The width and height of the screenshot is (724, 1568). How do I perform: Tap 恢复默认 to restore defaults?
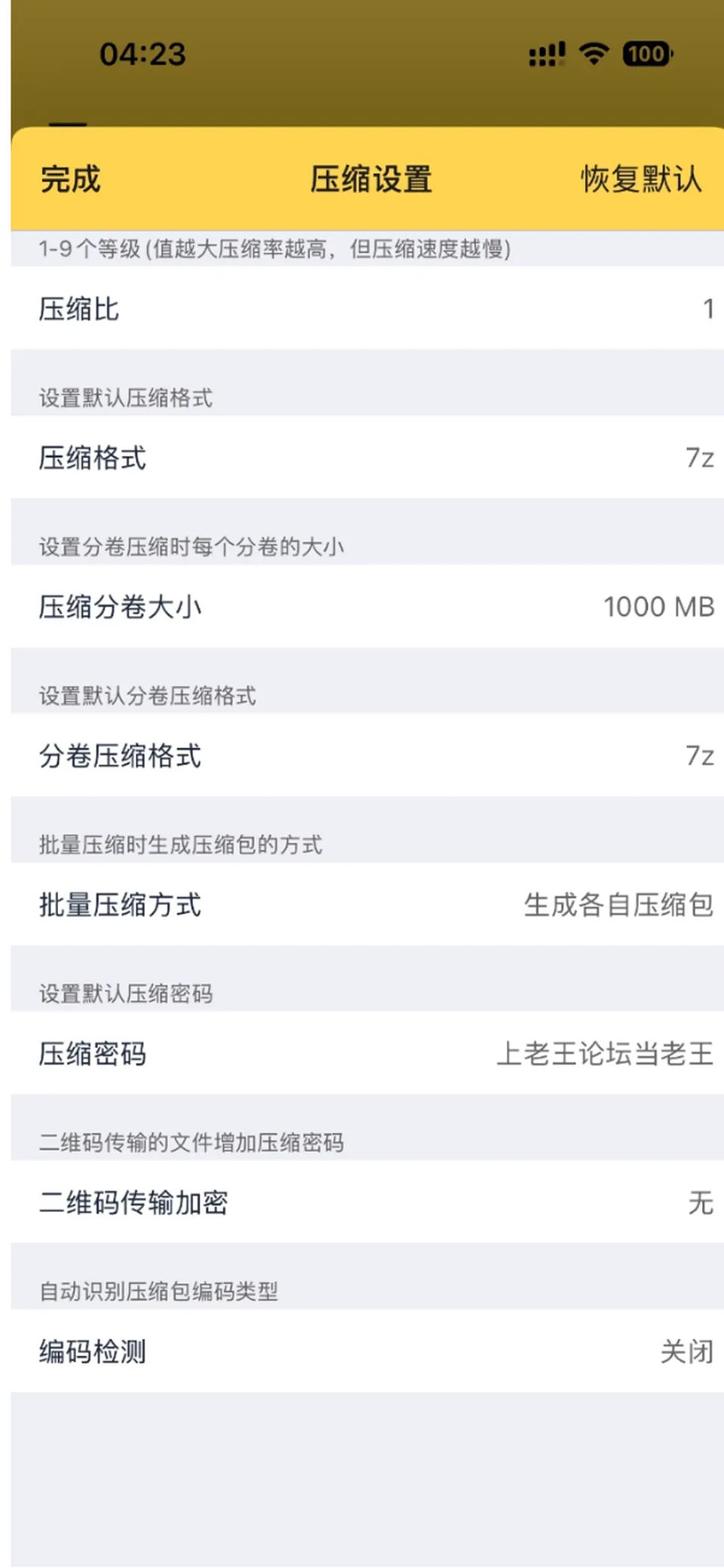pyautogui.click(x=641, y=179)
